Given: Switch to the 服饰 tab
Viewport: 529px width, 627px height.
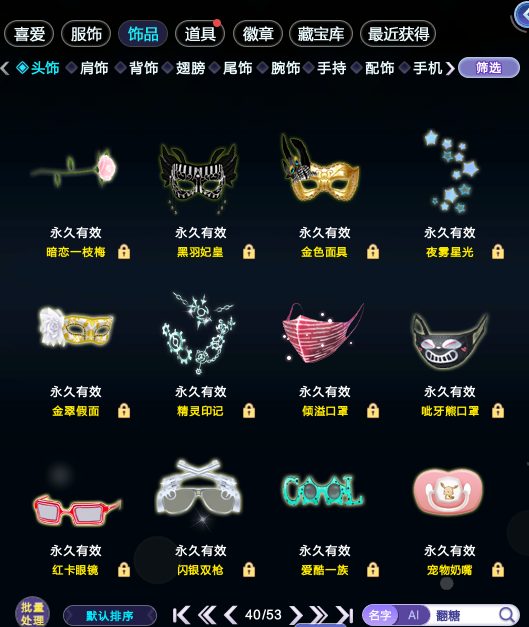Looking at the screenshot, I should [86, 34].
